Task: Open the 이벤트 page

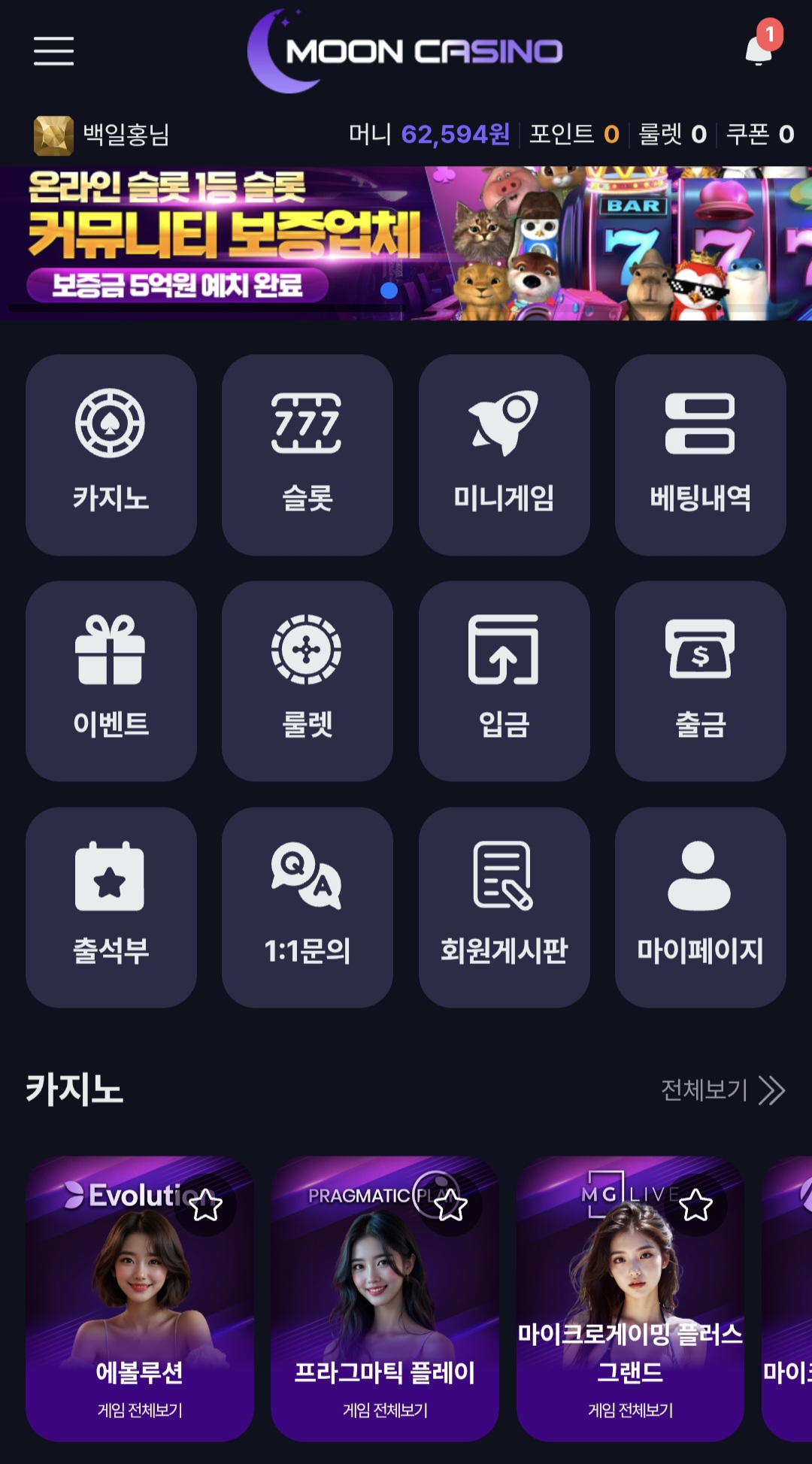Action: pos(111,680)
